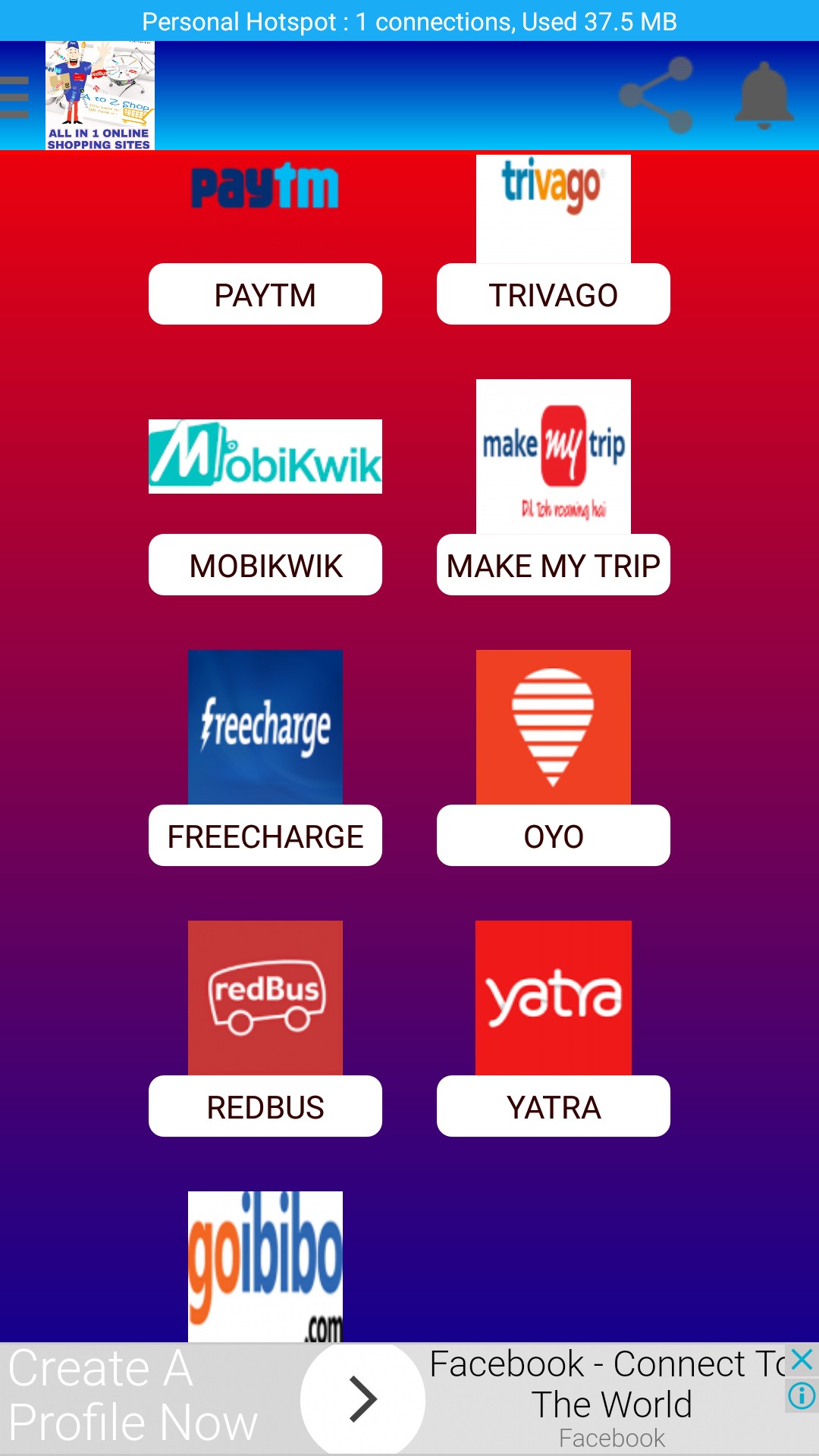
Task: Share this app
Action: click(x=656, y=96)
